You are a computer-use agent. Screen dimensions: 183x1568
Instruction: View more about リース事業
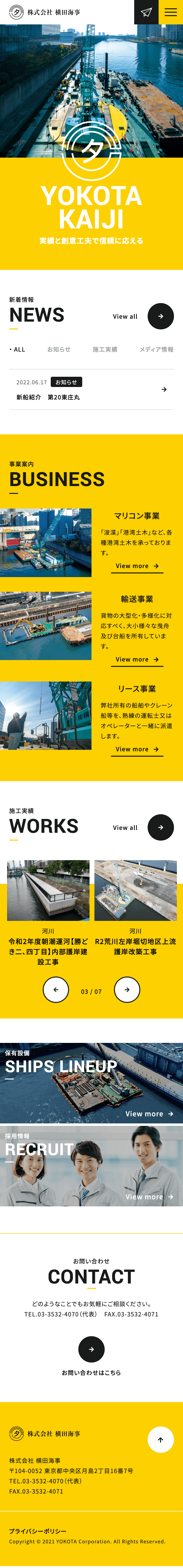point(137,749)
